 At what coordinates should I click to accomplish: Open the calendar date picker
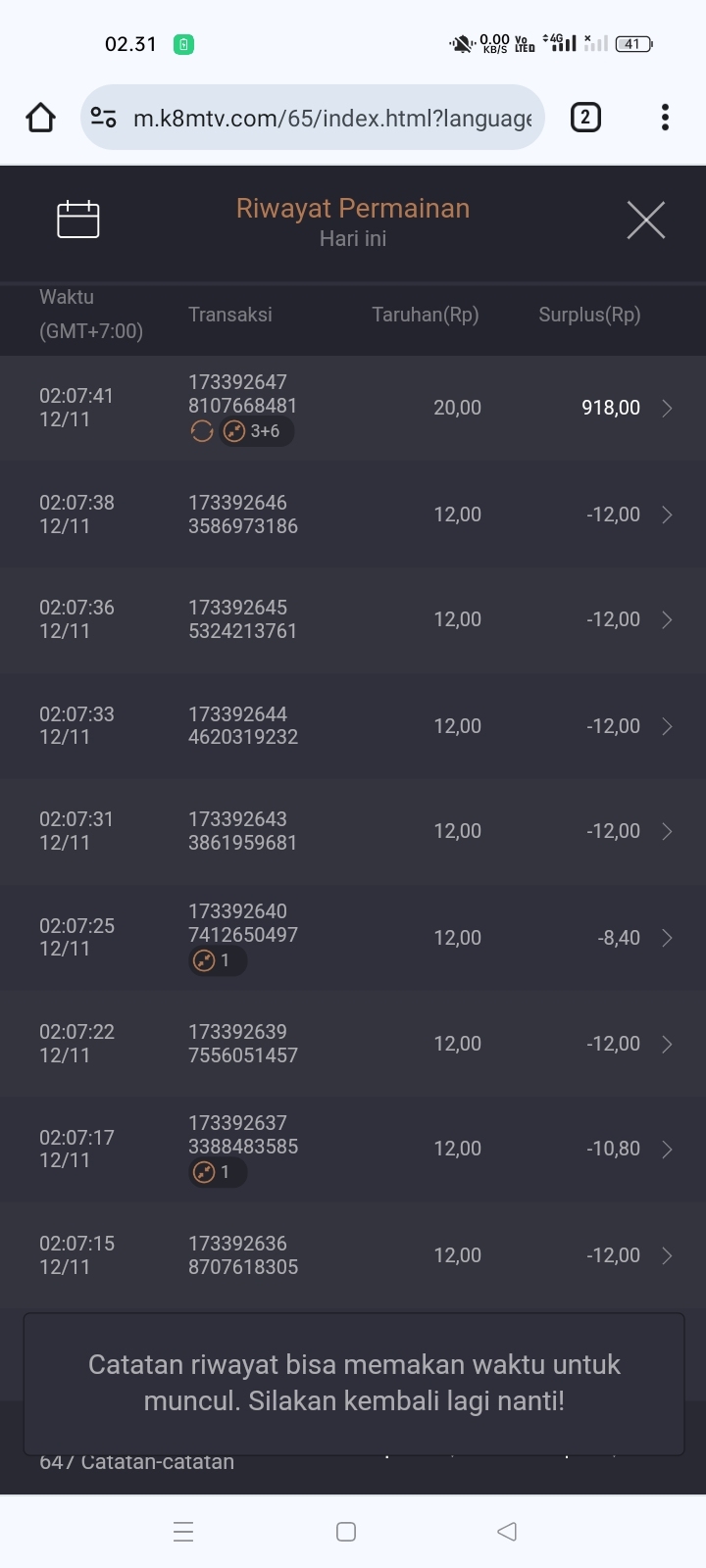click(78, 220)
